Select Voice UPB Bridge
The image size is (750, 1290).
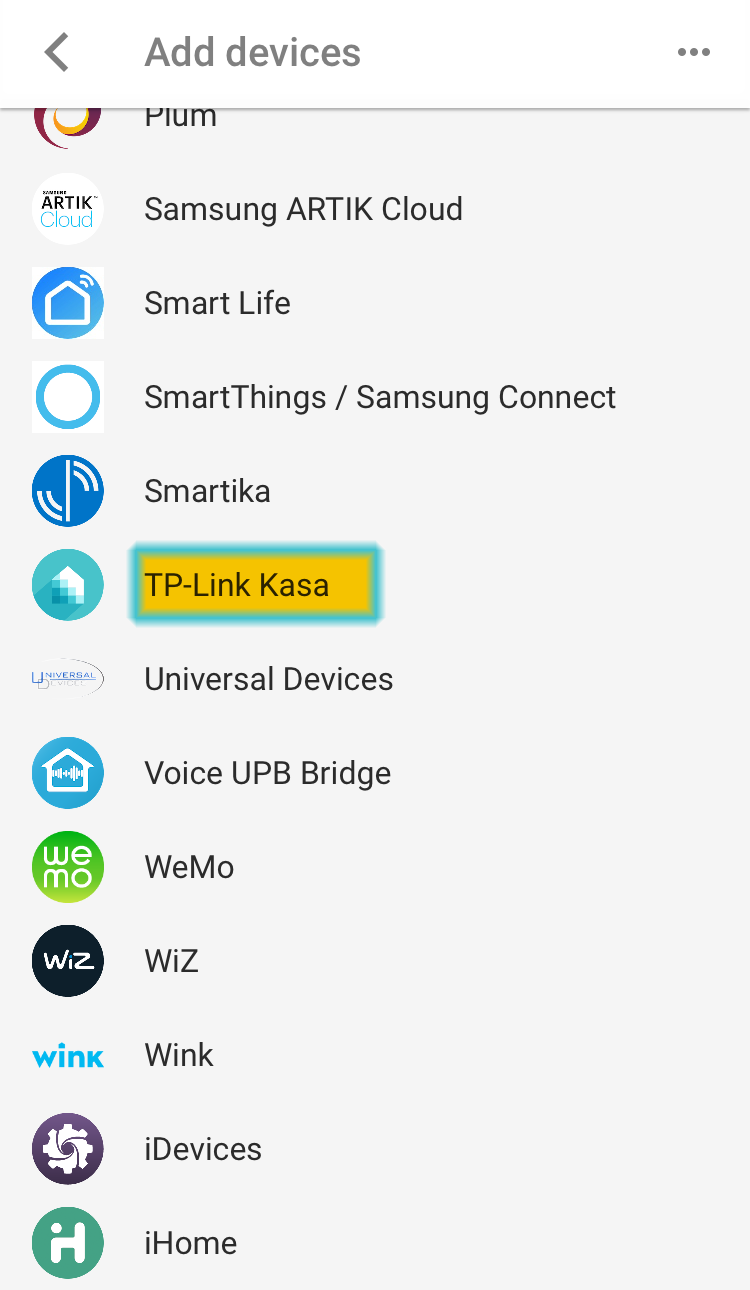(375, 773)
